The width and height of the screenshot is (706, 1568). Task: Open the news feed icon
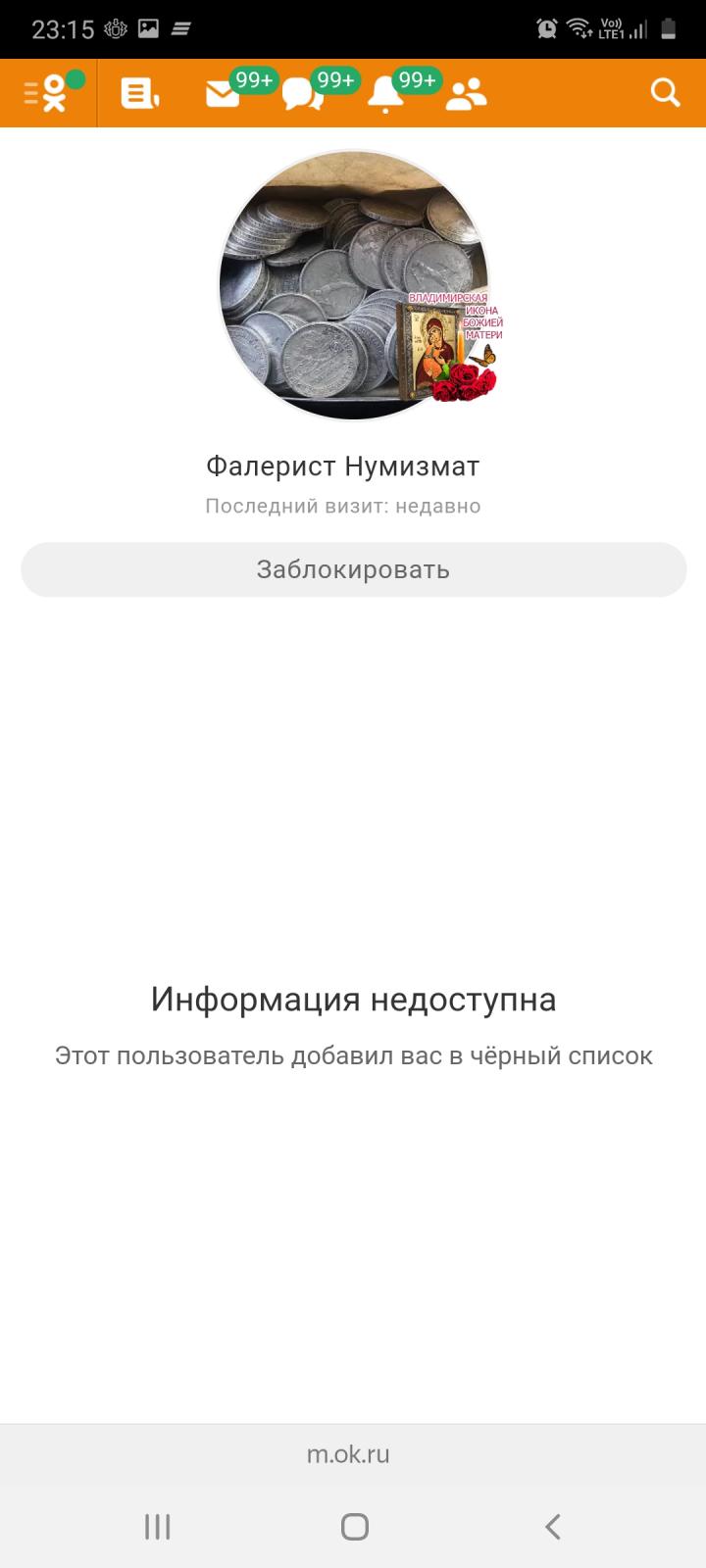point(139,93)
